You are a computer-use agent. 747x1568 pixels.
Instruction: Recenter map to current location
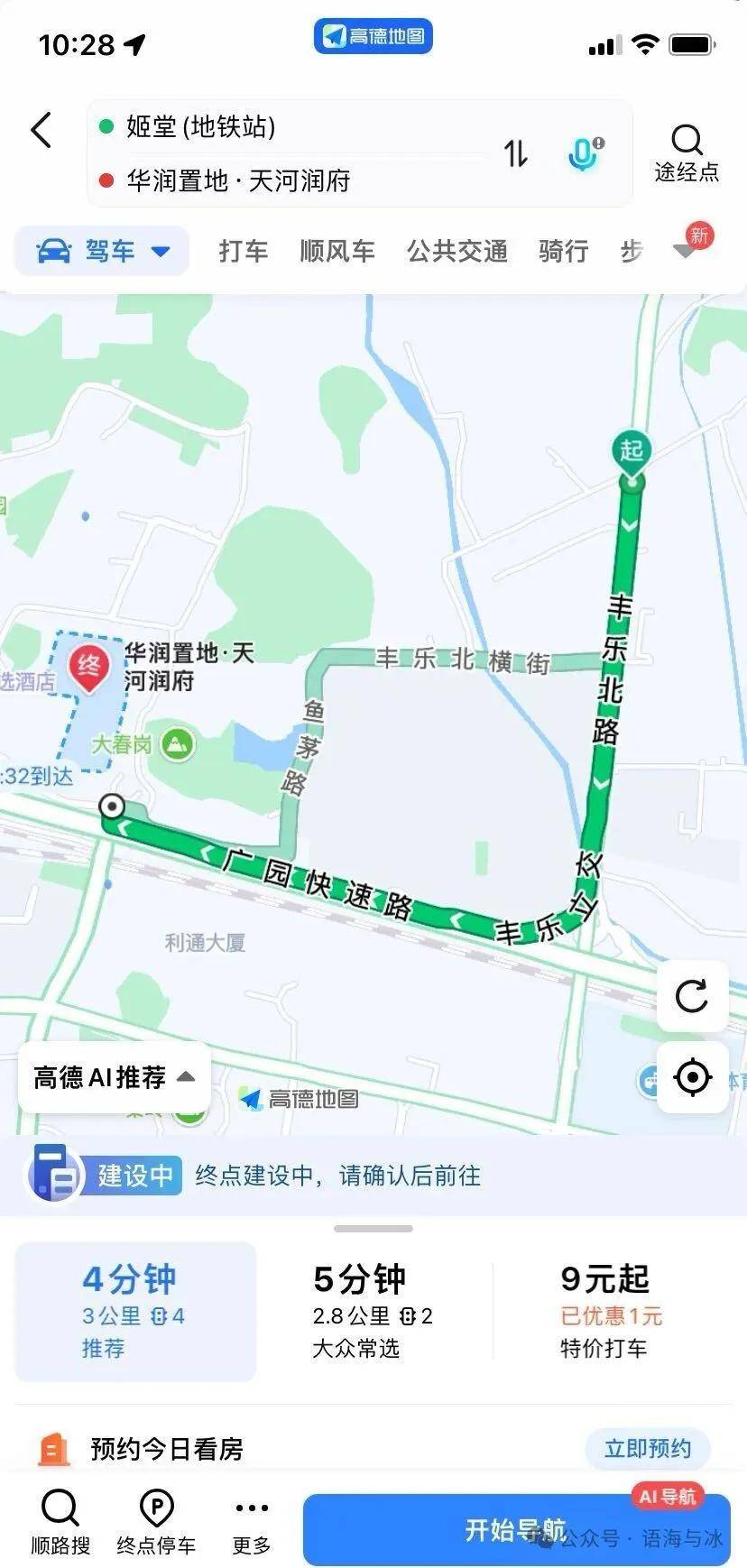(692, 1077)
